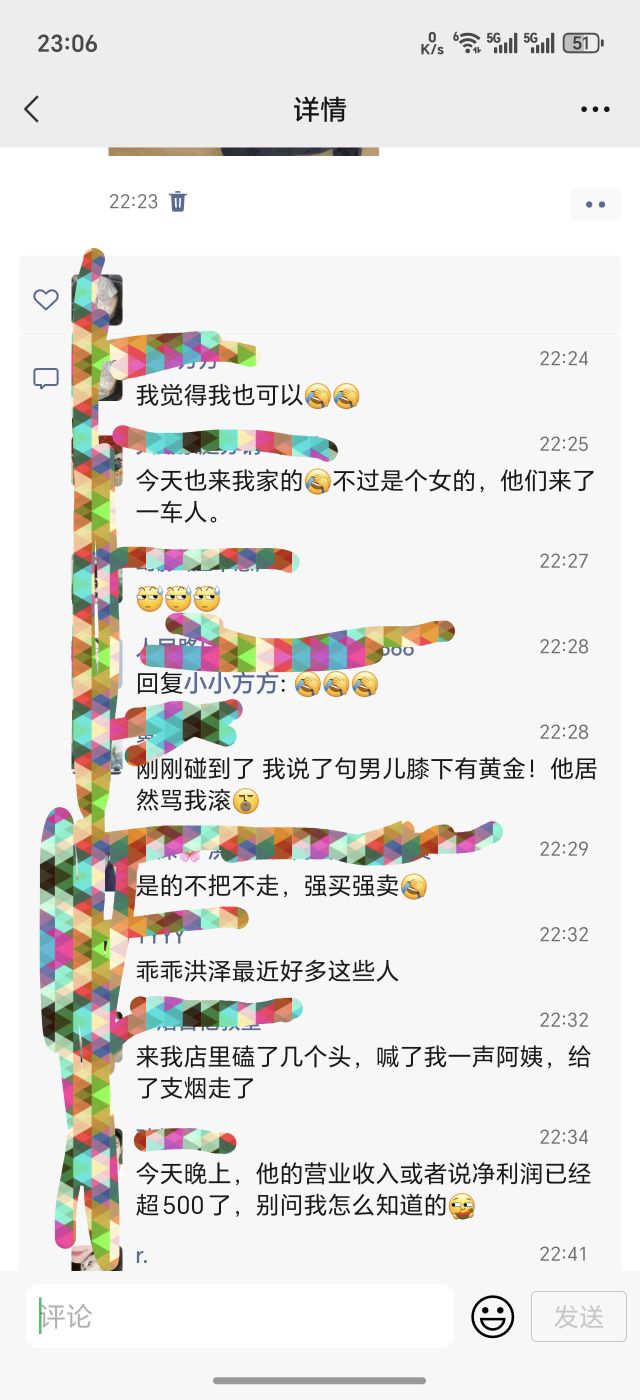Open the like/comment popup button beside 22:23
This screenshot has width=640, height=1400.
595,204
